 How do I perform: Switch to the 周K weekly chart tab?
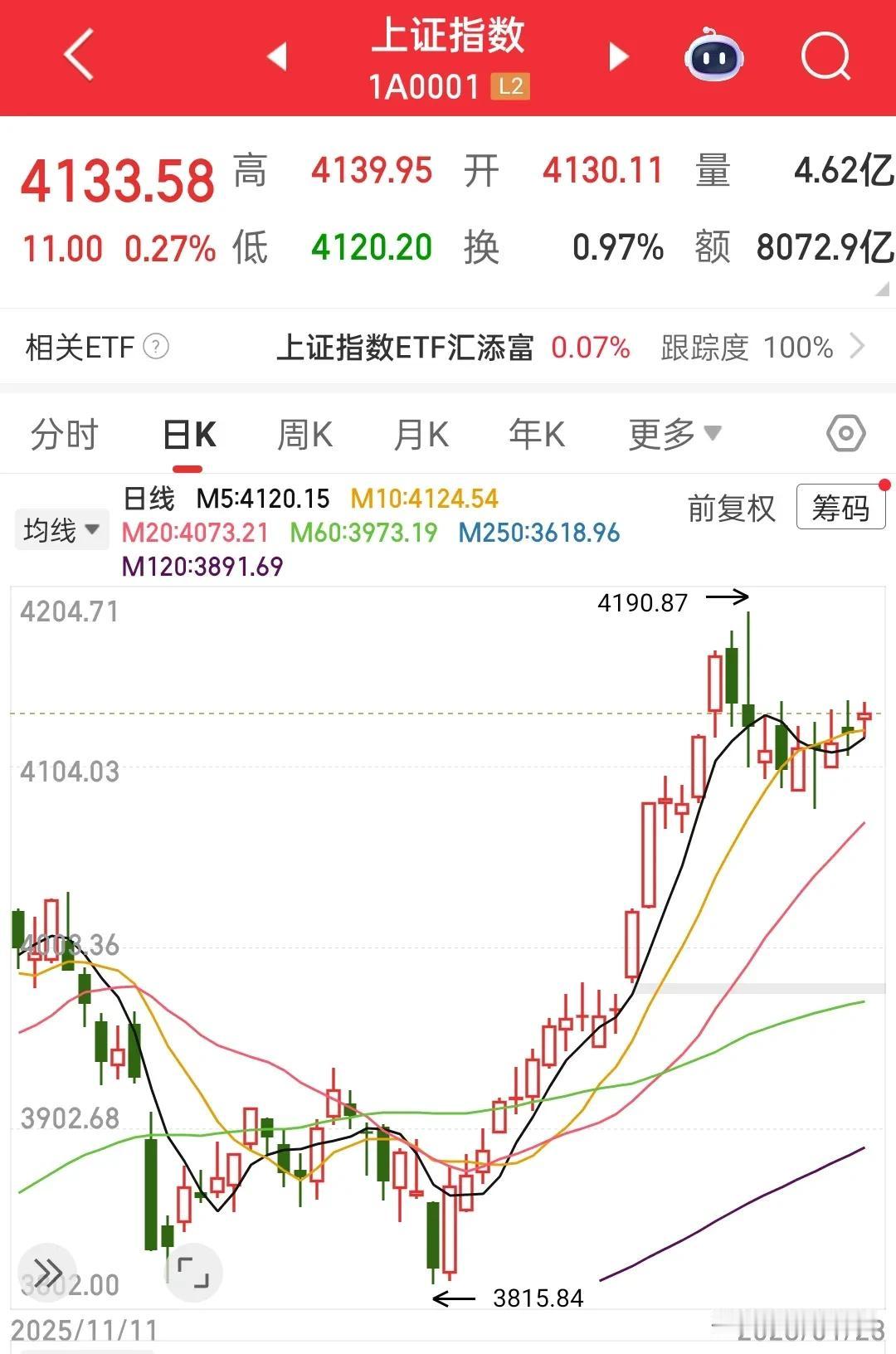click(x=304, y=433)
